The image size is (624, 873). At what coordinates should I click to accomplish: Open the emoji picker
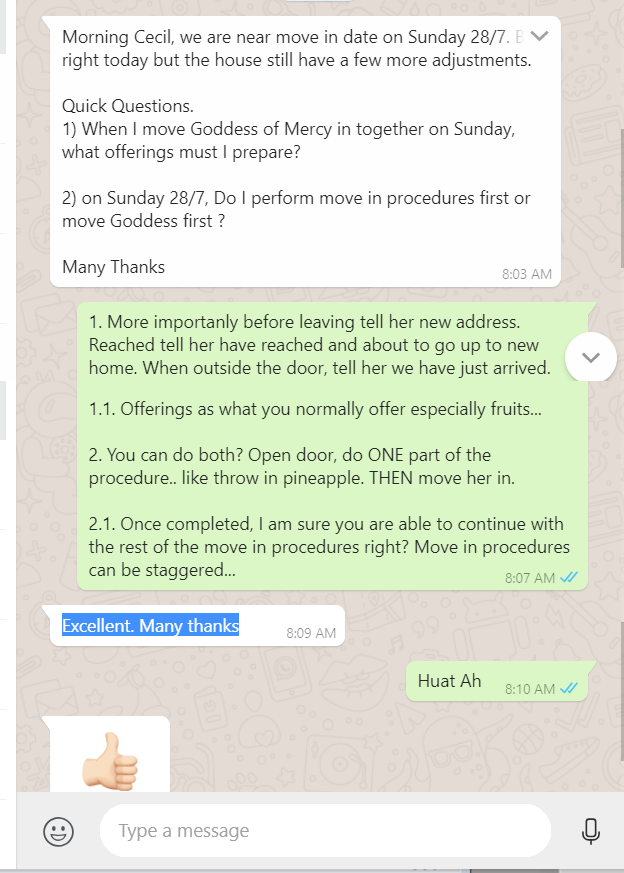pyautogui.click(x=58, y=831)
